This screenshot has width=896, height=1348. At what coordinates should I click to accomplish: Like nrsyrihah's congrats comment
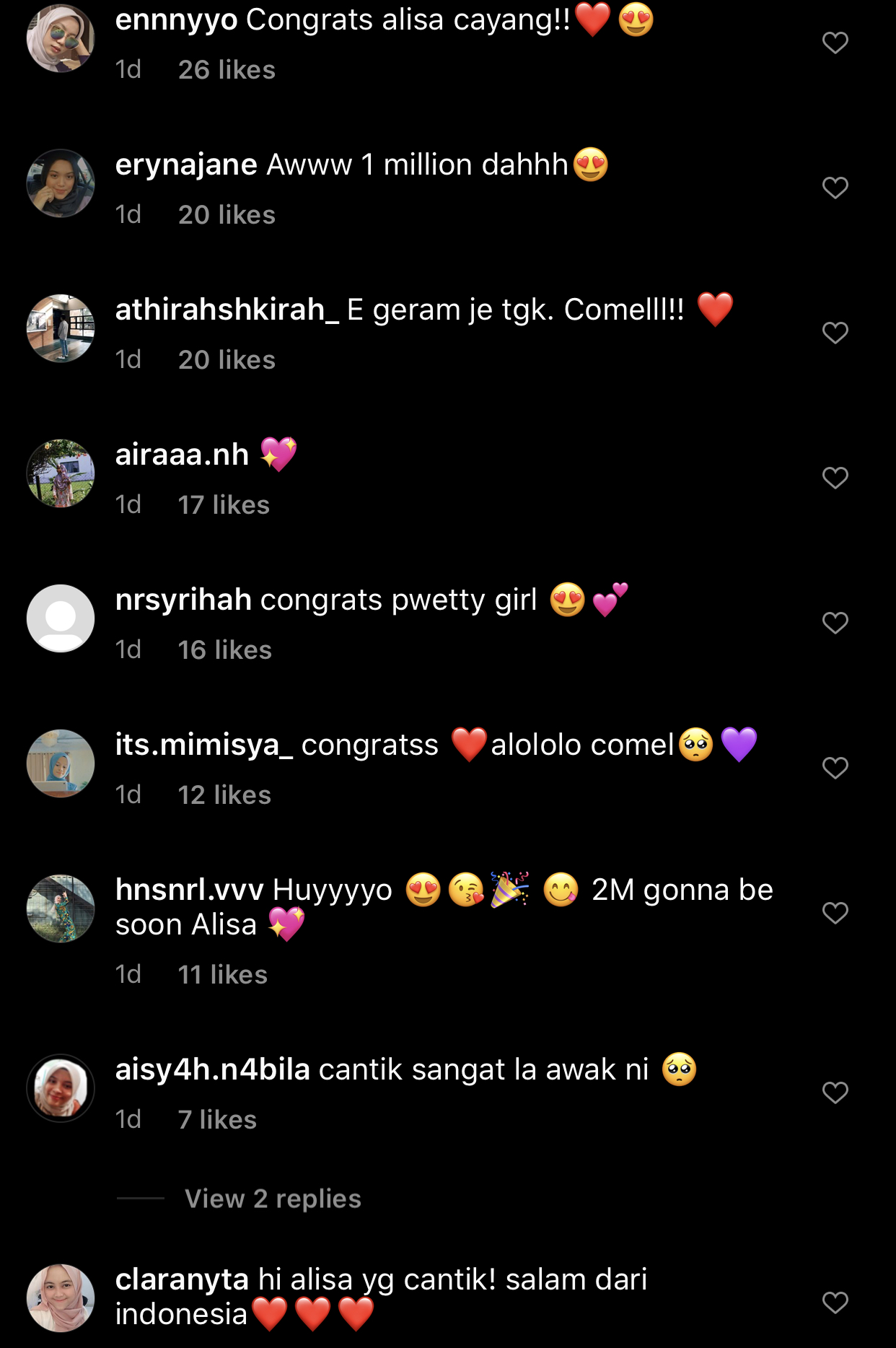tap(835, 623)
